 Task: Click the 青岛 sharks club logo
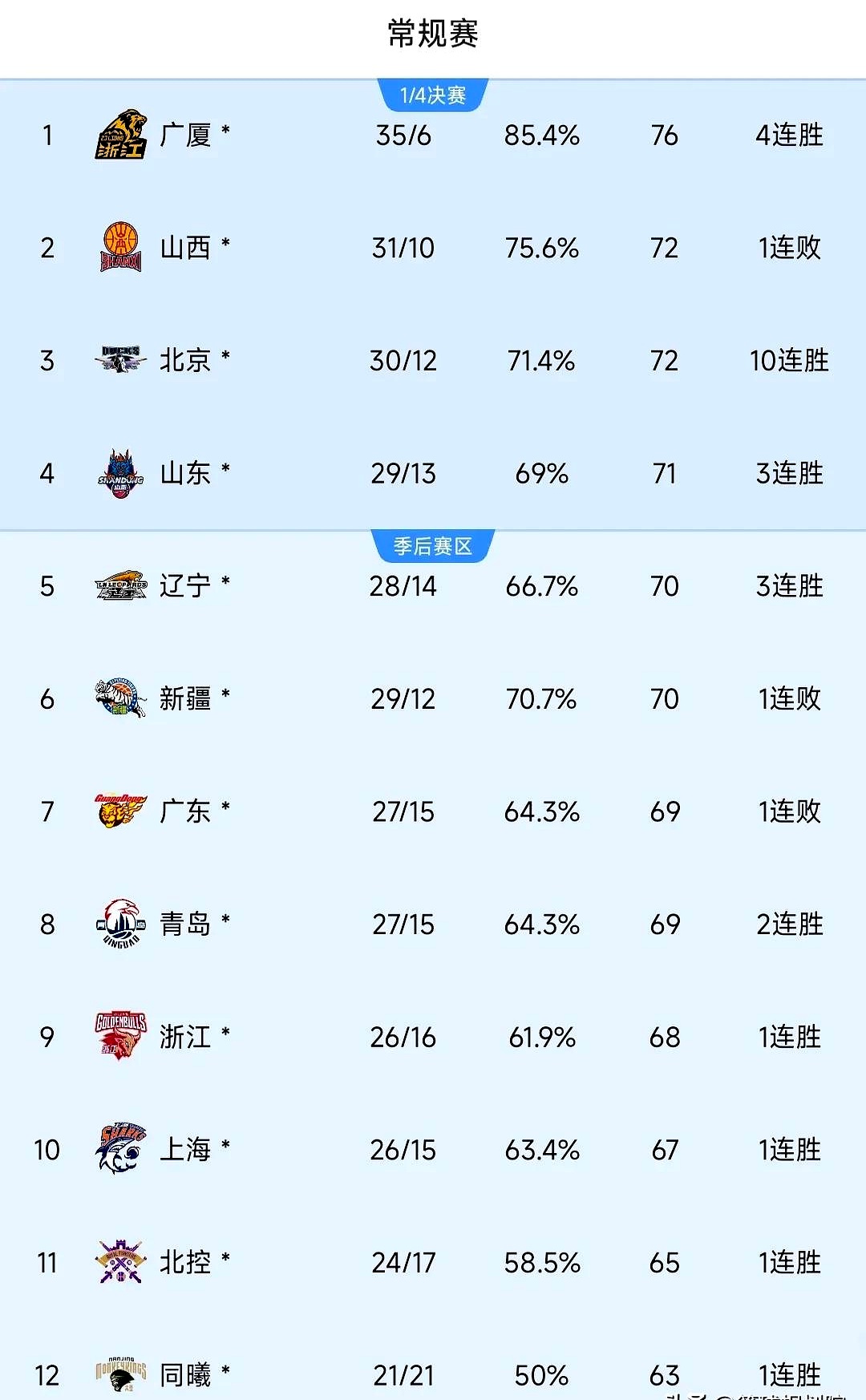point(120,924)
